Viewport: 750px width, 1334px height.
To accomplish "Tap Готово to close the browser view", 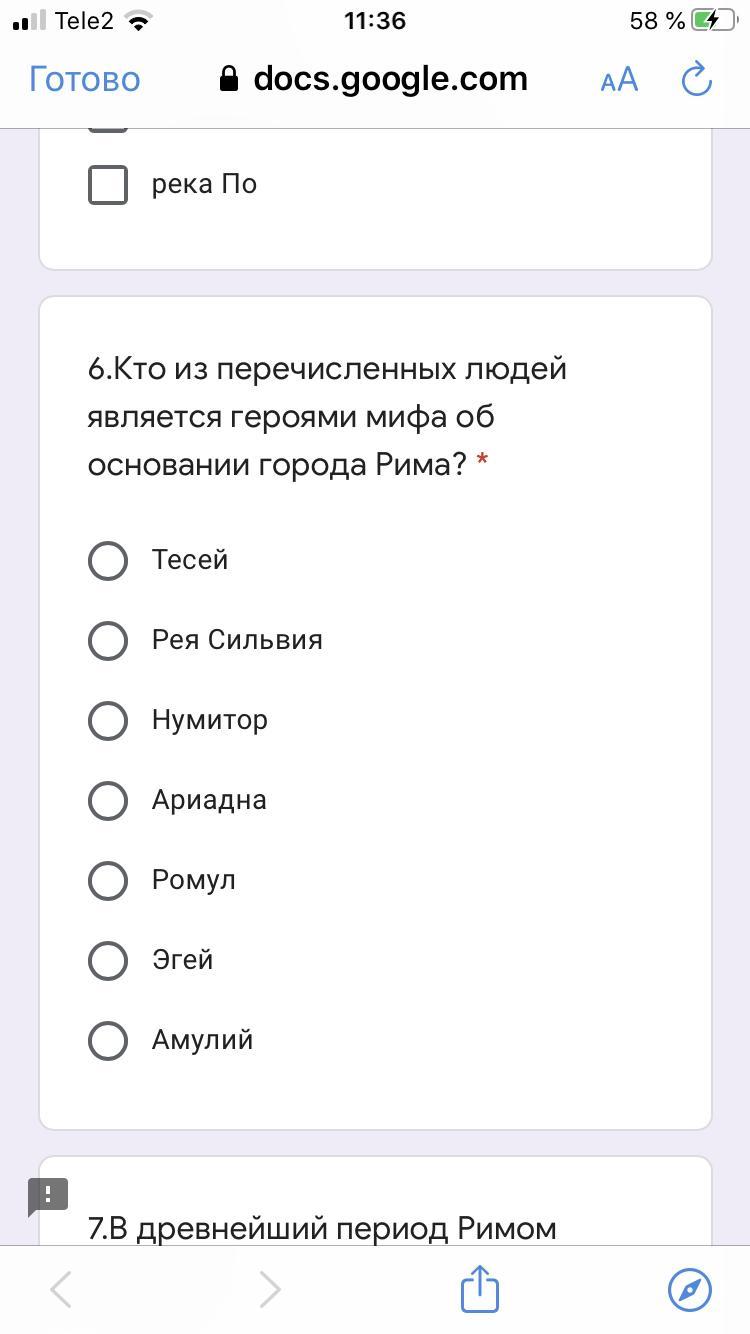I will tap(85, 79).
